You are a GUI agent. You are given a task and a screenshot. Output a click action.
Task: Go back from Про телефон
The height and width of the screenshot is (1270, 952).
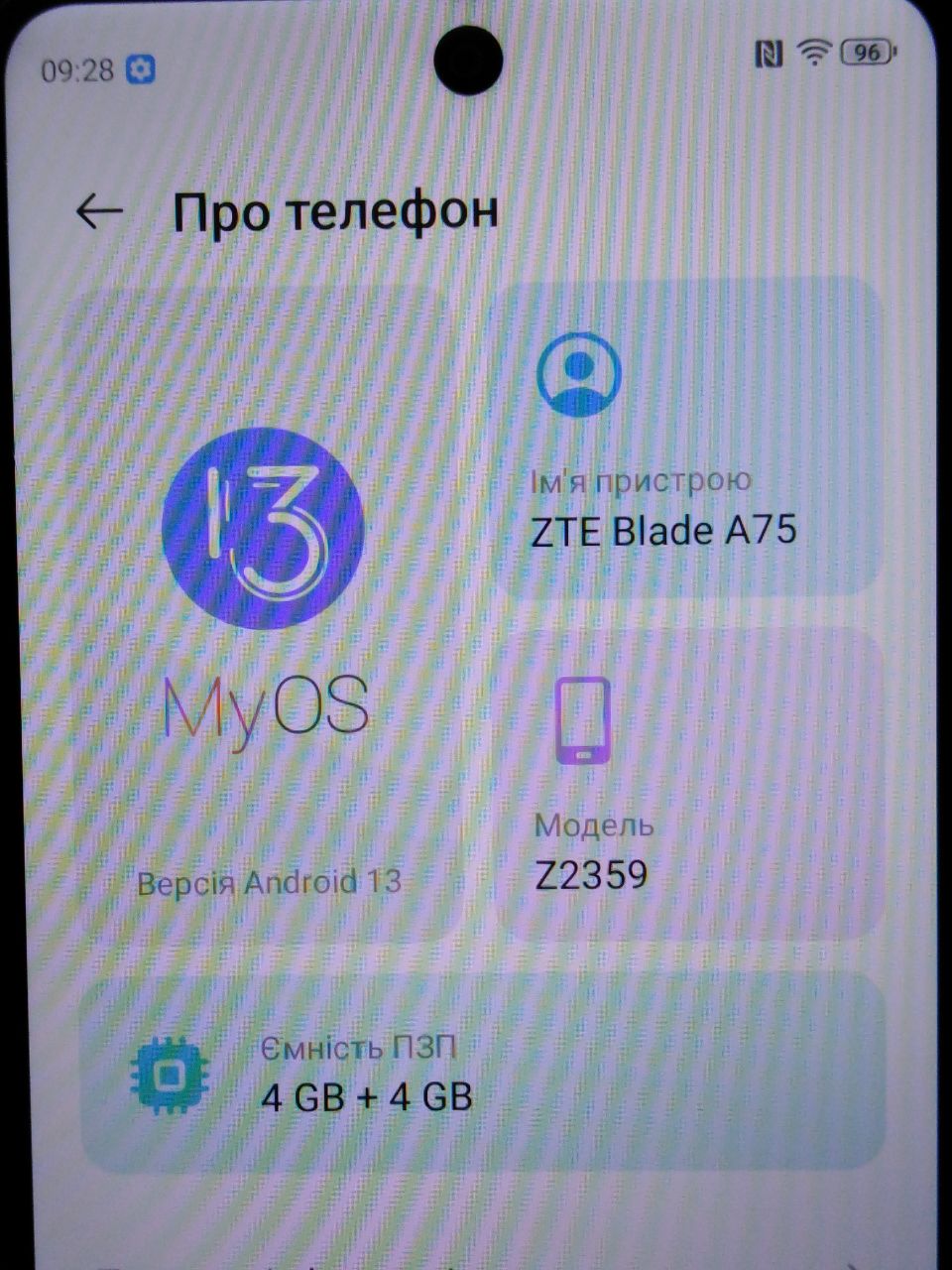(x=99, y=211)
